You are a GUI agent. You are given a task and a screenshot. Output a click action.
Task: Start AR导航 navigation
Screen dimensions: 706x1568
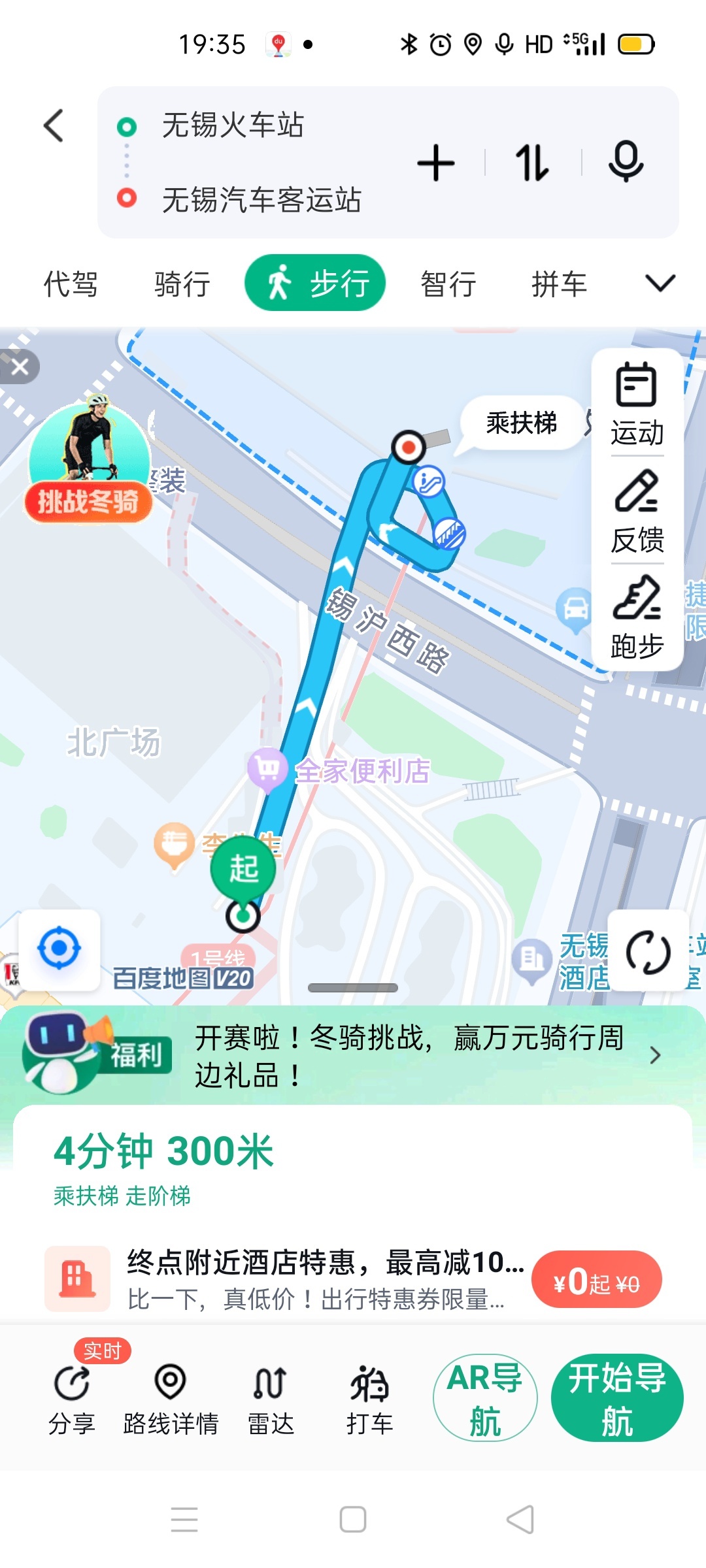(x=485, y=1398)
